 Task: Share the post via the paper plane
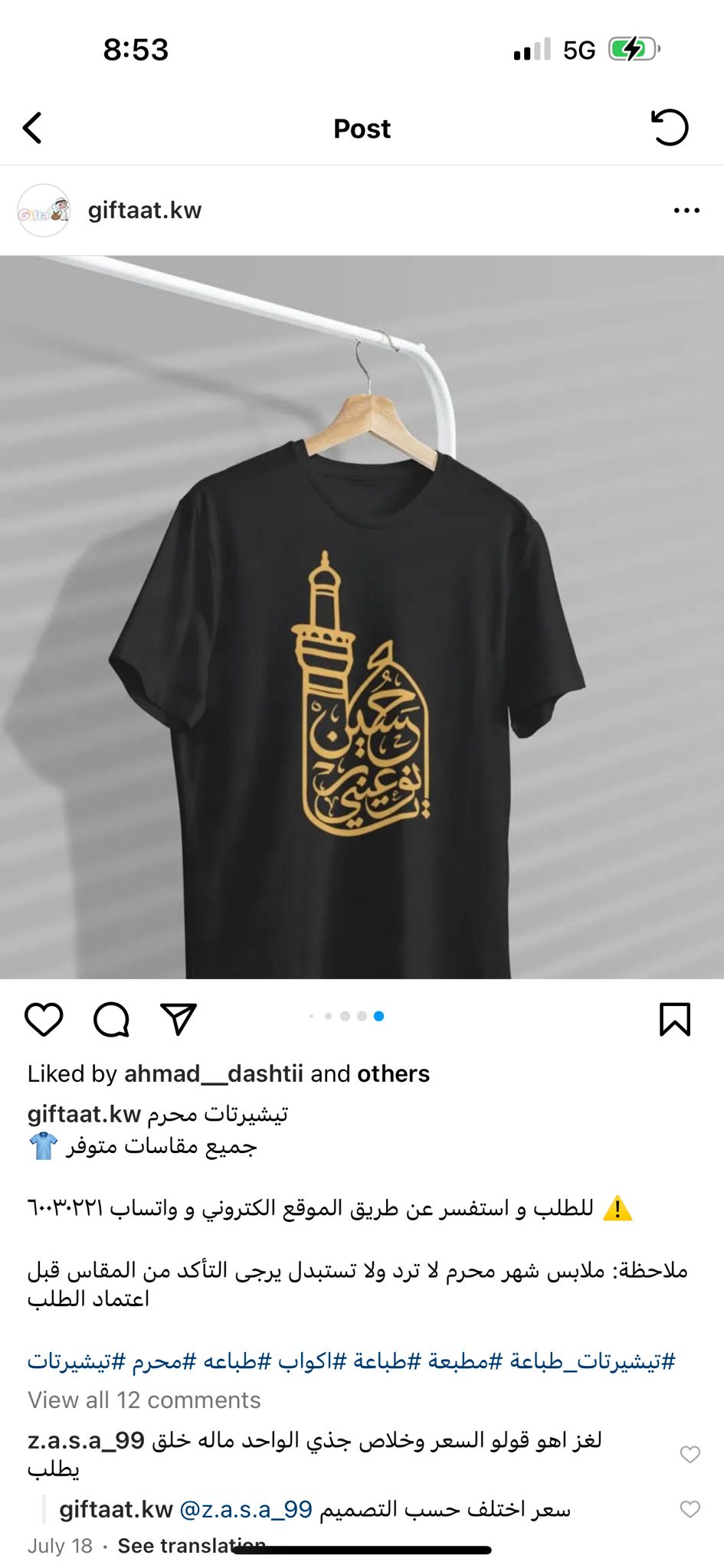(179, 1019)
